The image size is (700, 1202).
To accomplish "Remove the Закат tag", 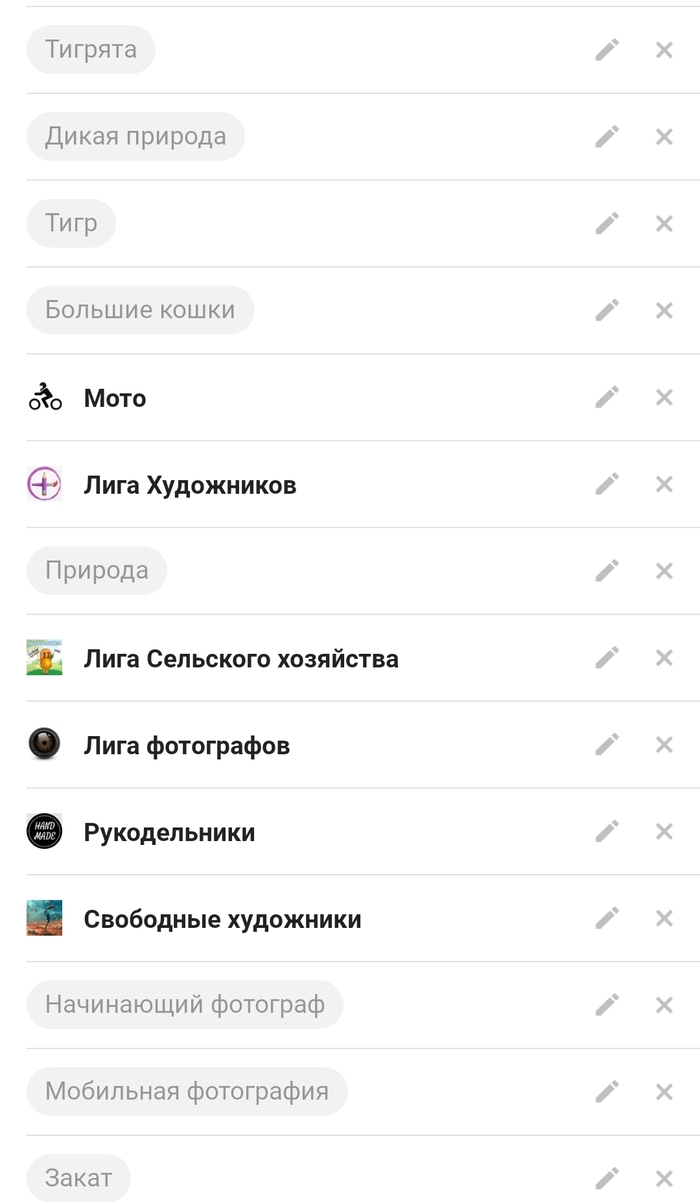I will coord(664,1179).
